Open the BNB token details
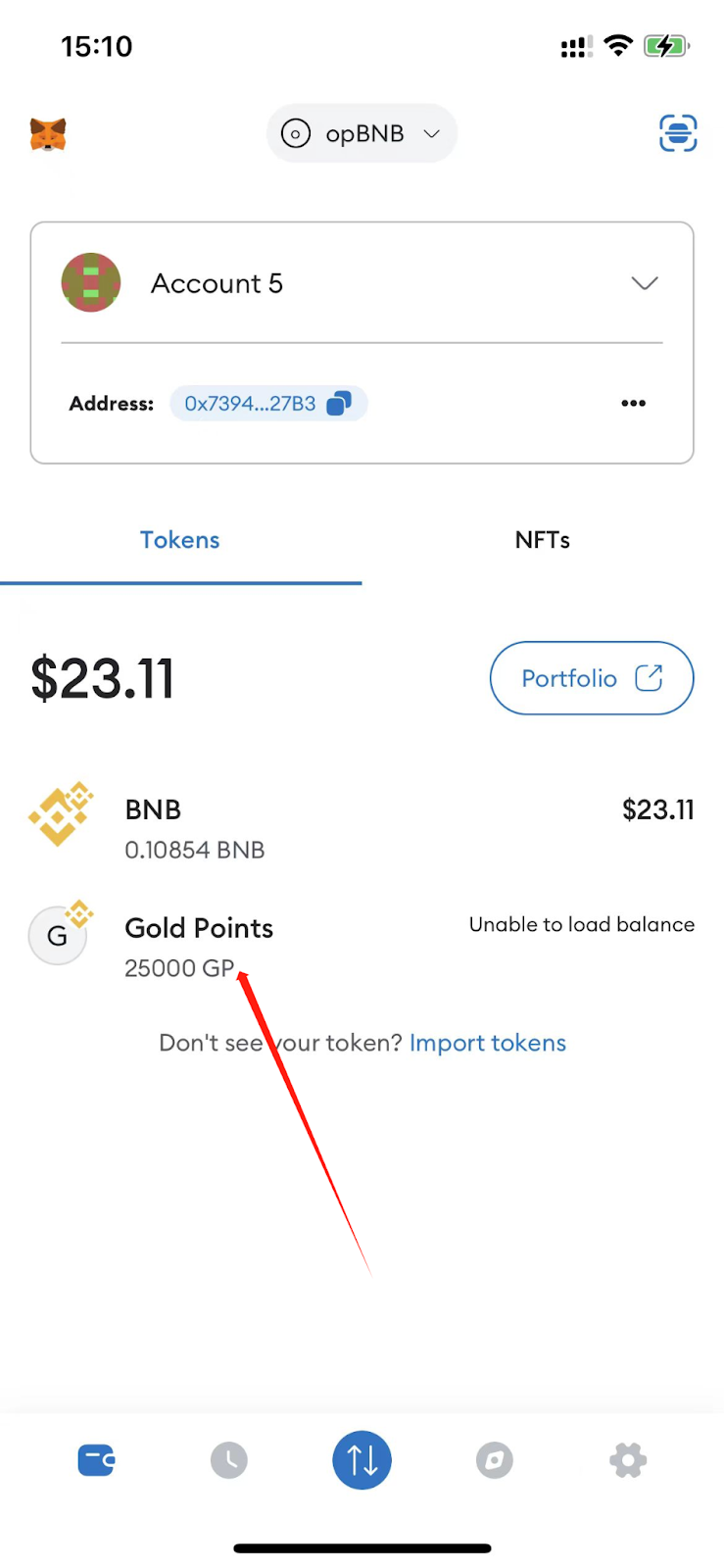724x1568 pixels. click(362, 828)
